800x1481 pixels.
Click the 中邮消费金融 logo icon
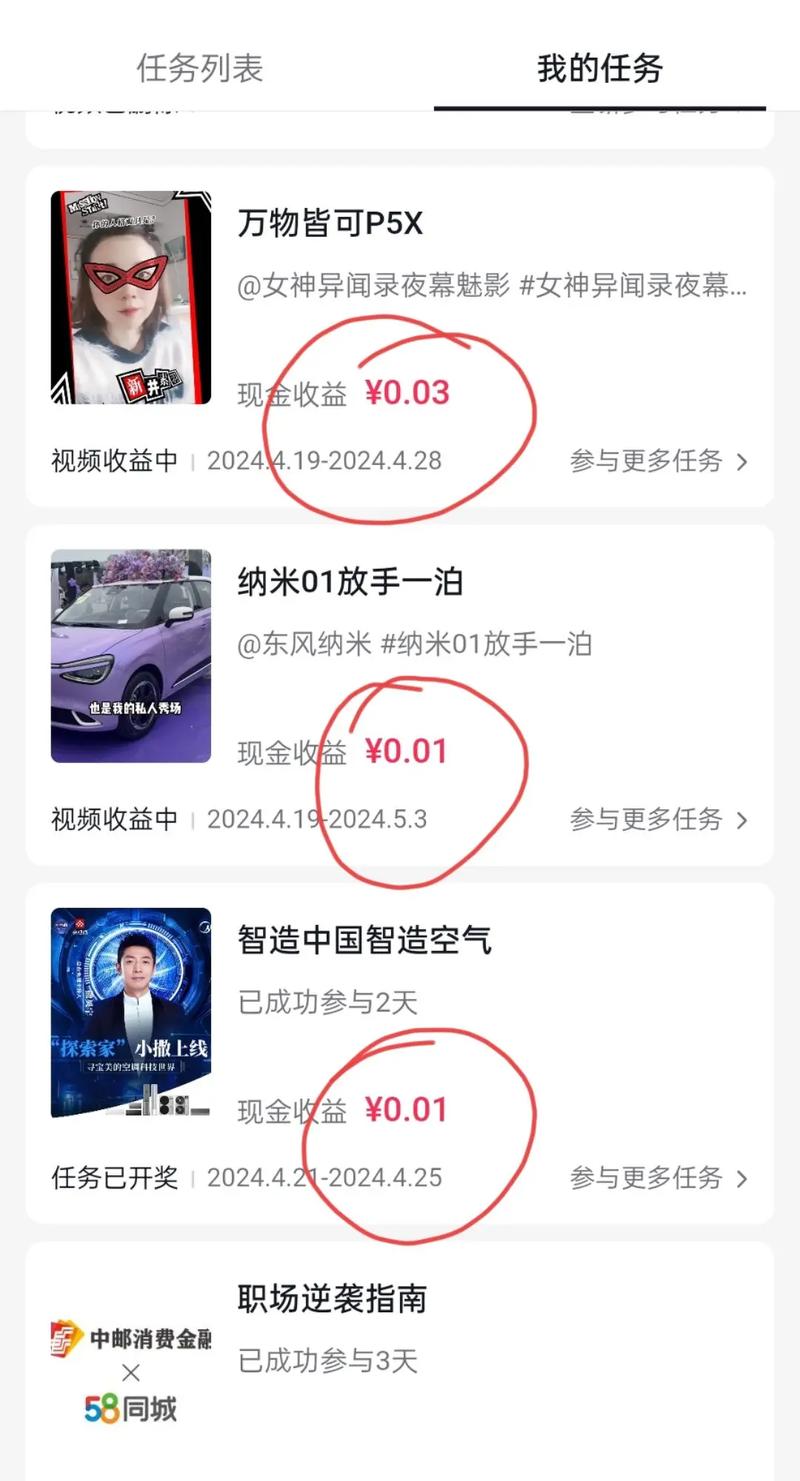coord(131,1340)
